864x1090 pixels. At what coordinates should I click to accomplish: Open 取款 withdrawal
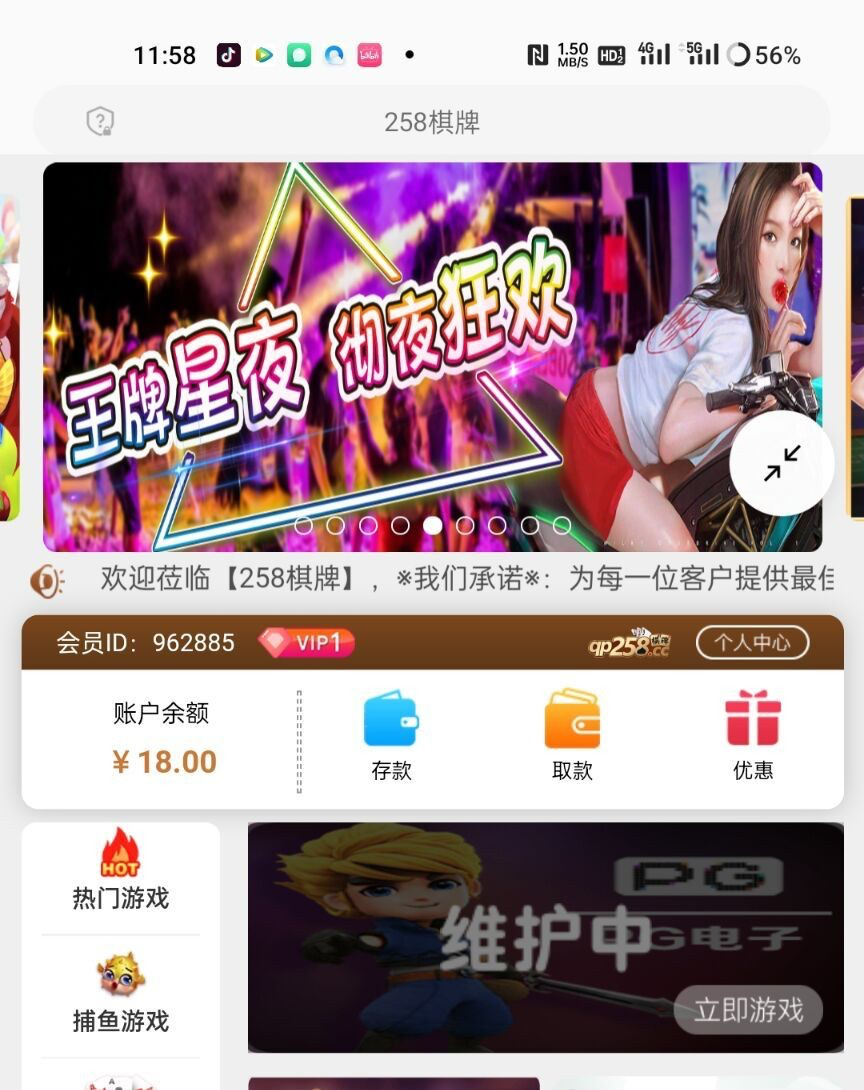pos(572,735)
